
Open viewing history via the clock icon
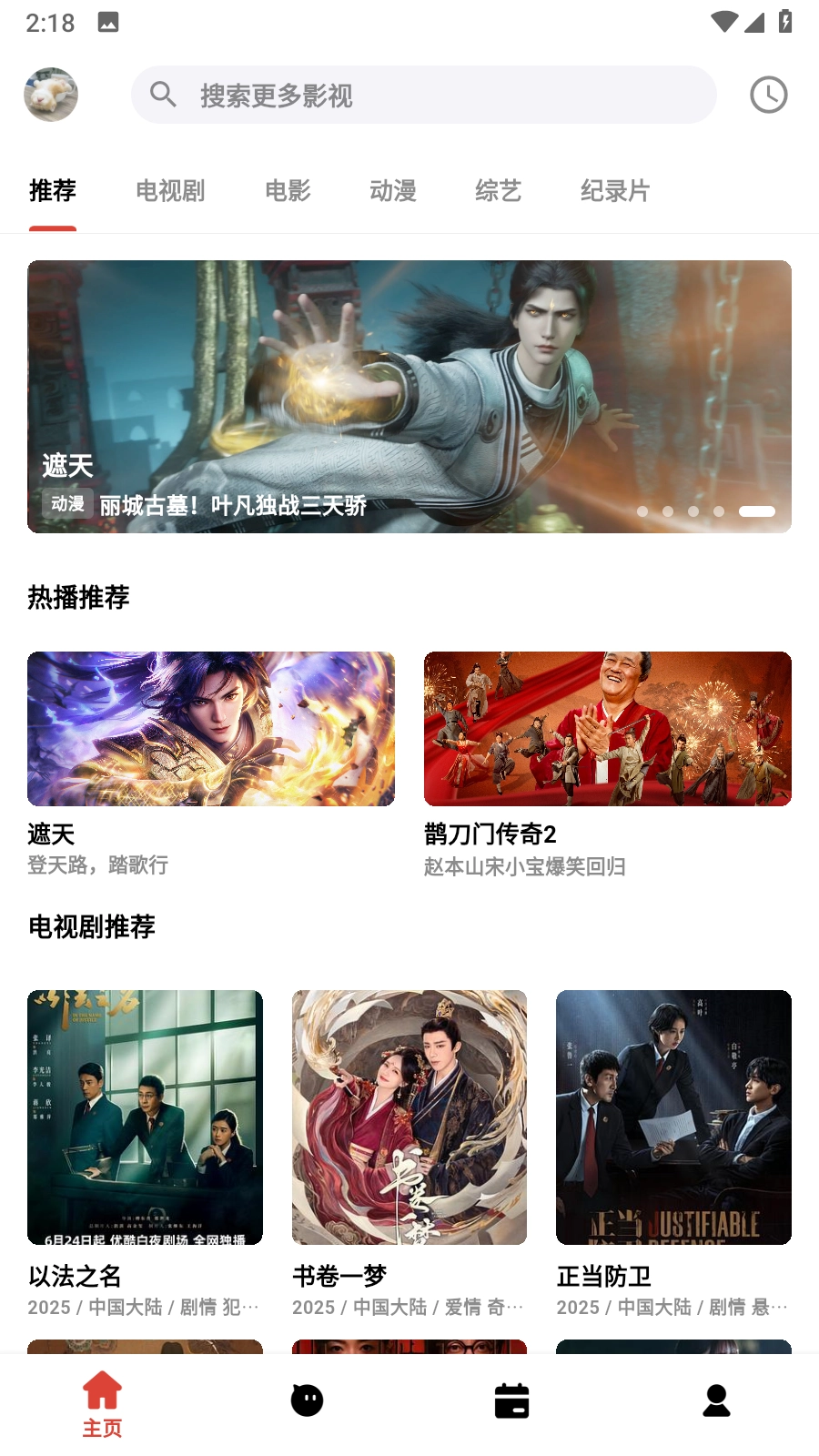[768, 94]
